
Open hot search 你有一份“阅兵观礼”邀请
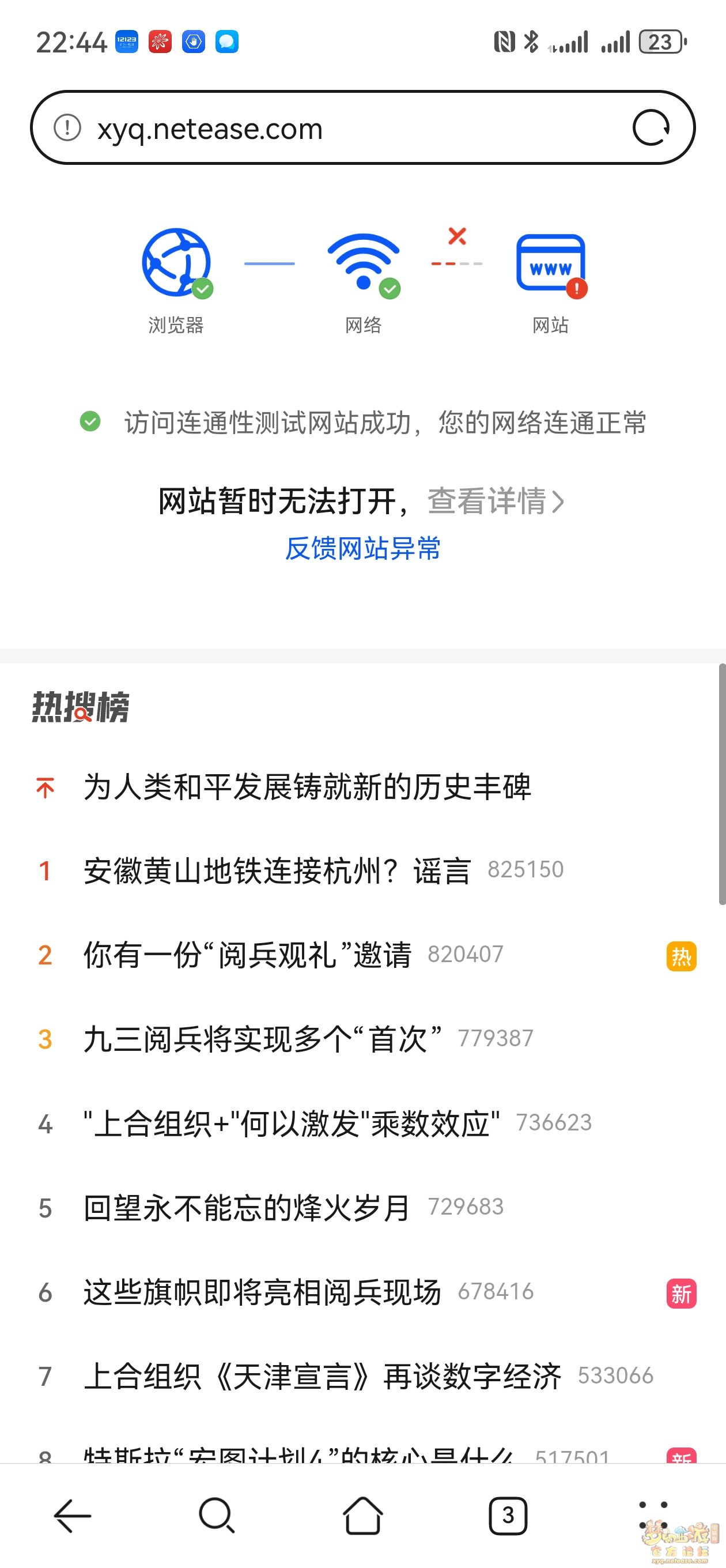pos(248,955)
